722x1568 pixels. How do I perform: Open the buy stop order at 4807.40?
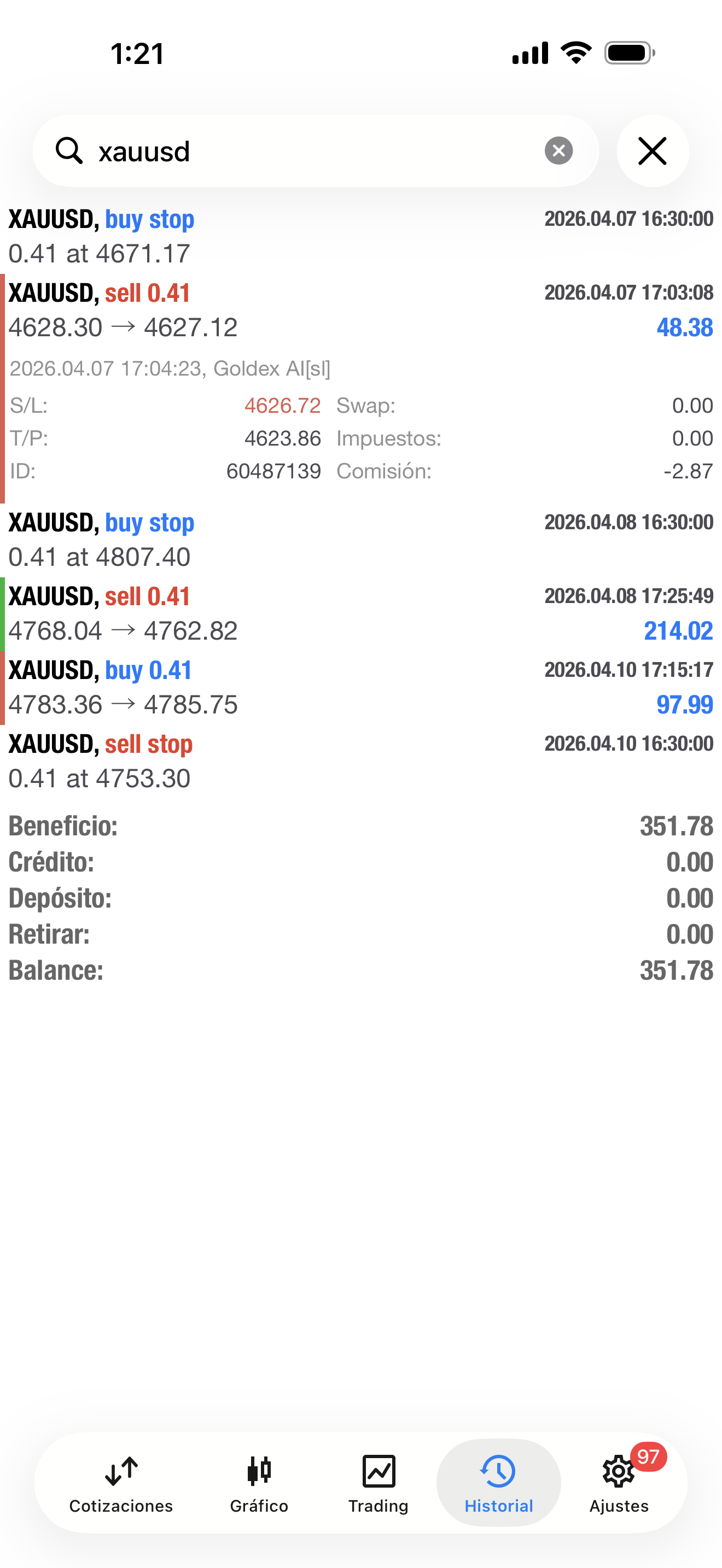click(x=361, y=539)
